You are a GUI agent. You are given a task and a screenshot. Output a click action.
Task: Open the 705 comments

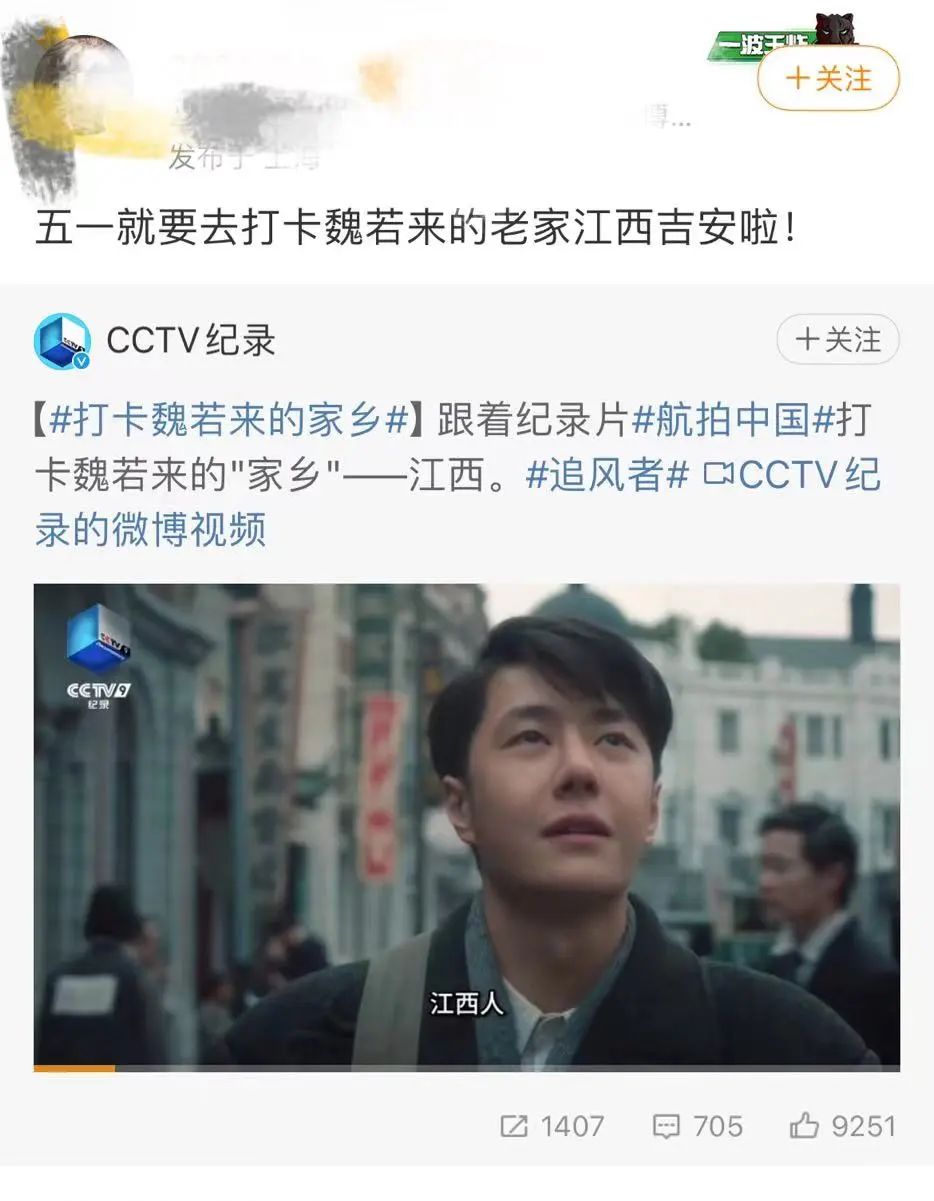pos(697,1126)
